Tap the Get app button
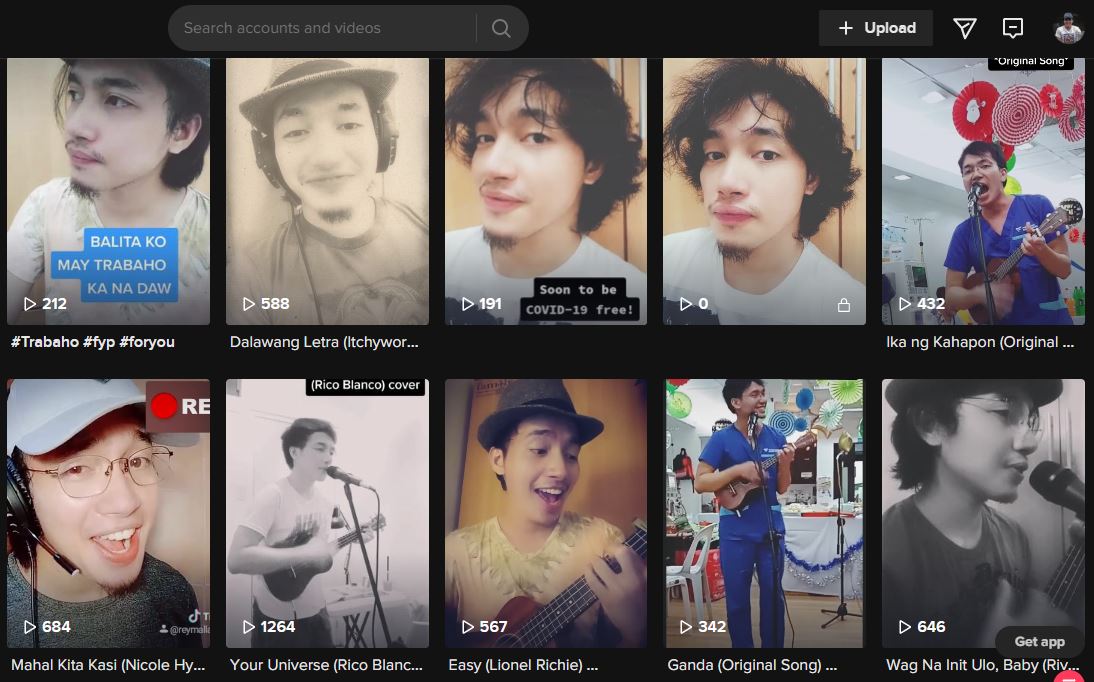This screenshot has width=1094, height=682. [x=1039, y=642]
